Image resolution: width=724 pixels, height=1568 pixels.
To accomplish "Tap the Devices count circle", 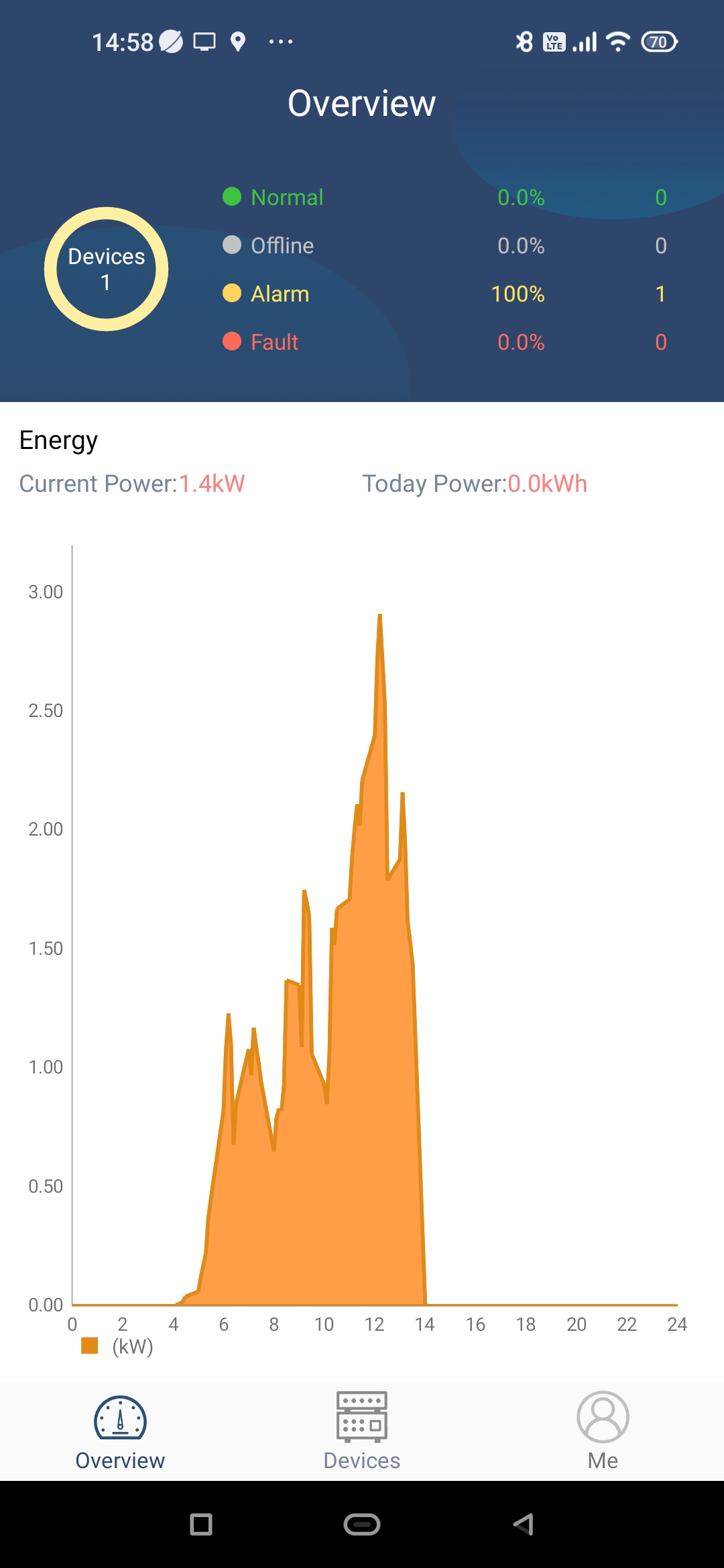I will (106, 269).
